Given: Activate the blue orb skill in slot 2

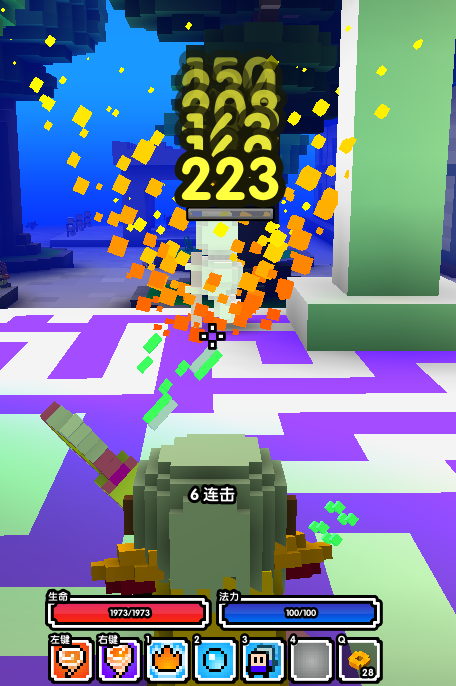Looking at the screenshot, I should point(216,660).
